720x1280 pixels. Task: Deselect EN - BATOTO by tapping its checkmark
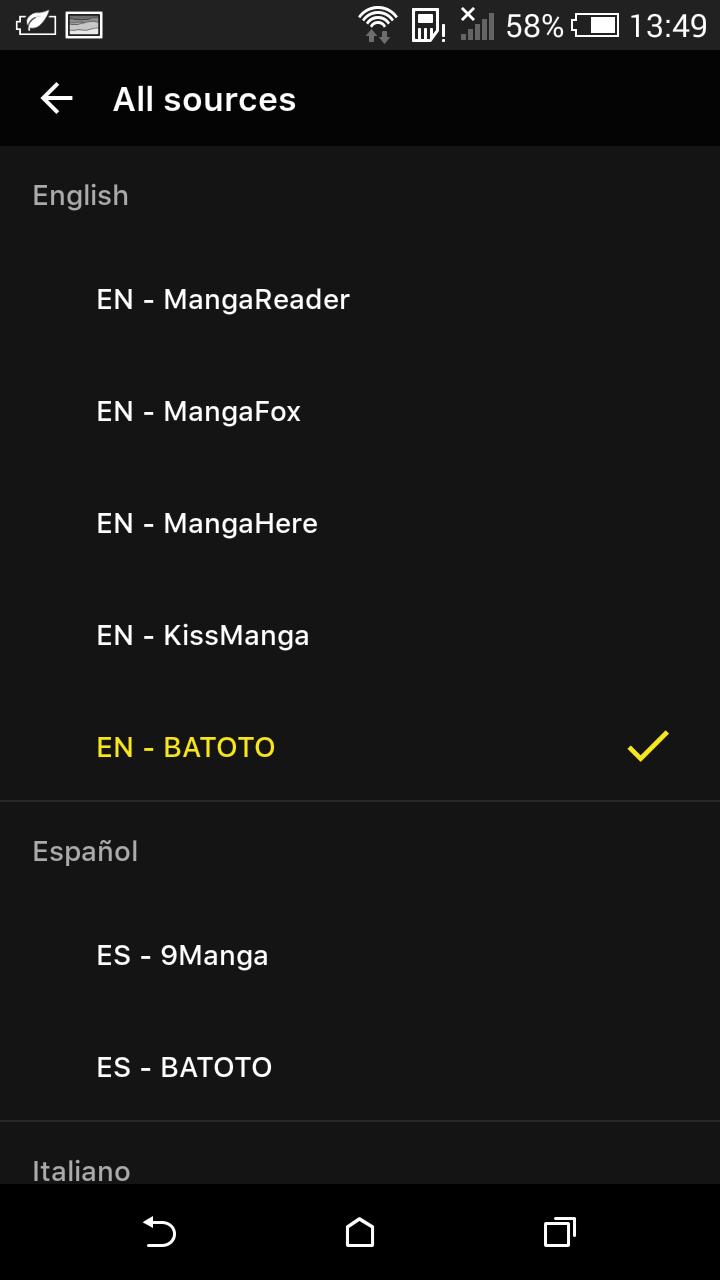[x=647, y=745]
